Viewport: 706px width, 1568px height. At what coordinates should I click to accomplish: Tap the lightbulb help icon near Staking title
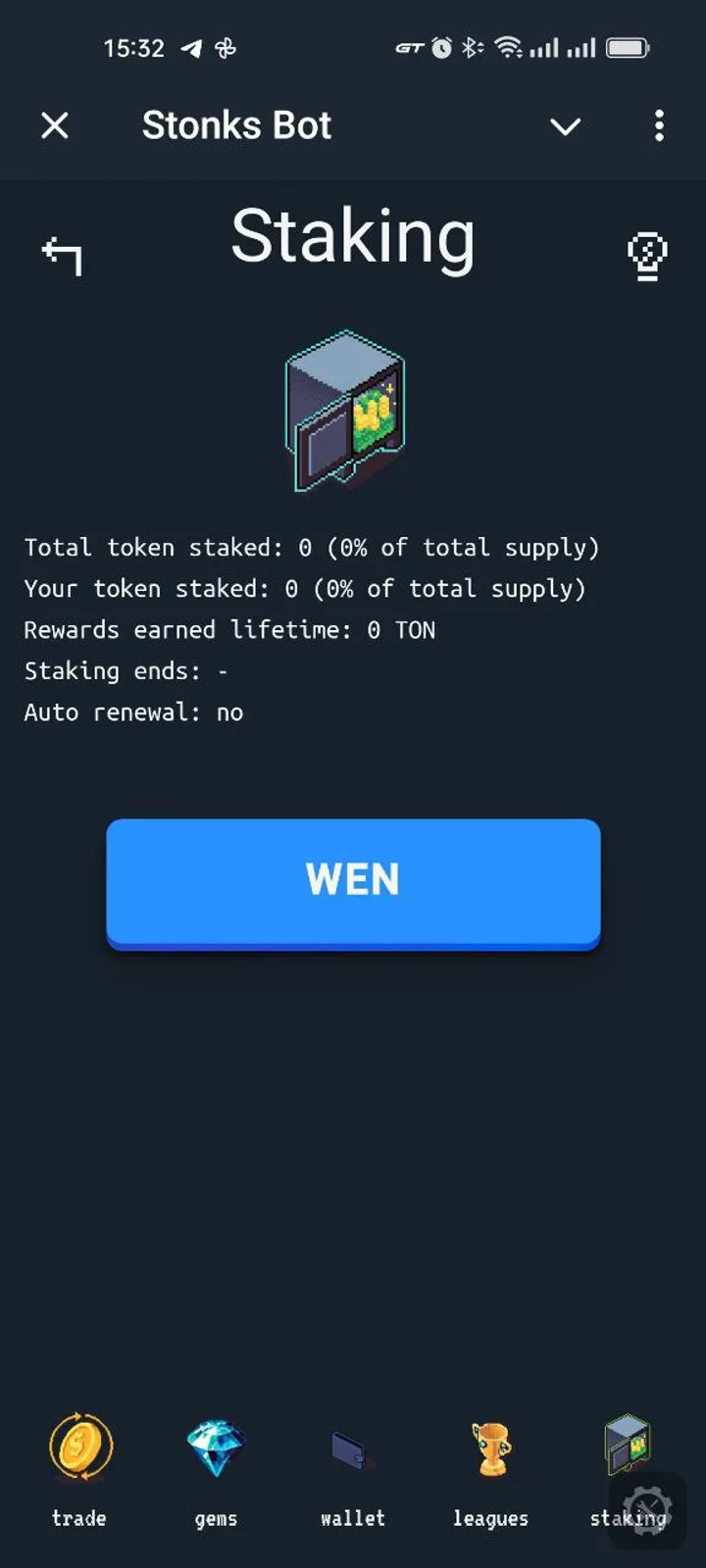(646, 257)
